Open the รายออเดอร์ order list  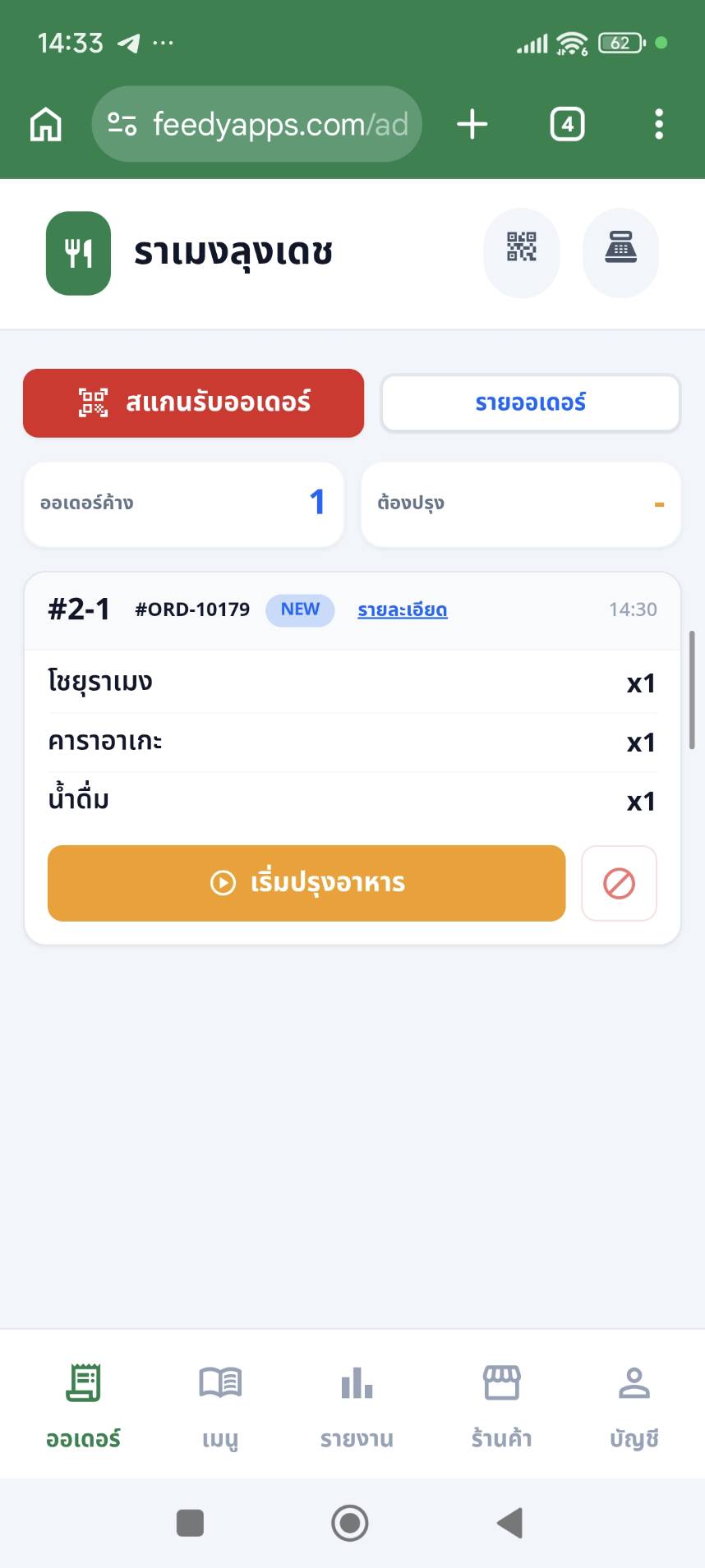(530, 402)
